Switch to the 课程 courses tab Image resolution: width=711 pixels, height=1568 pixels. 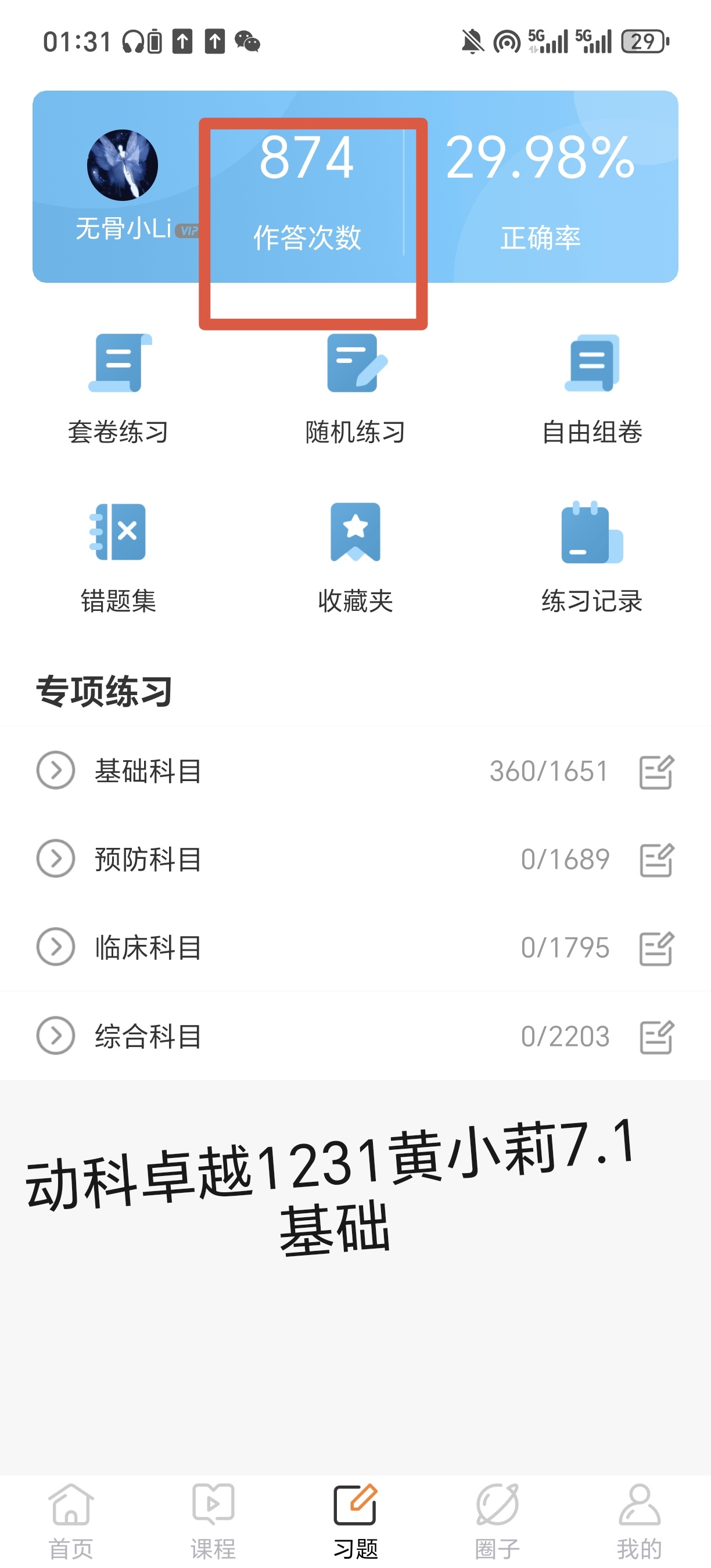click(x=213, y=1522)
